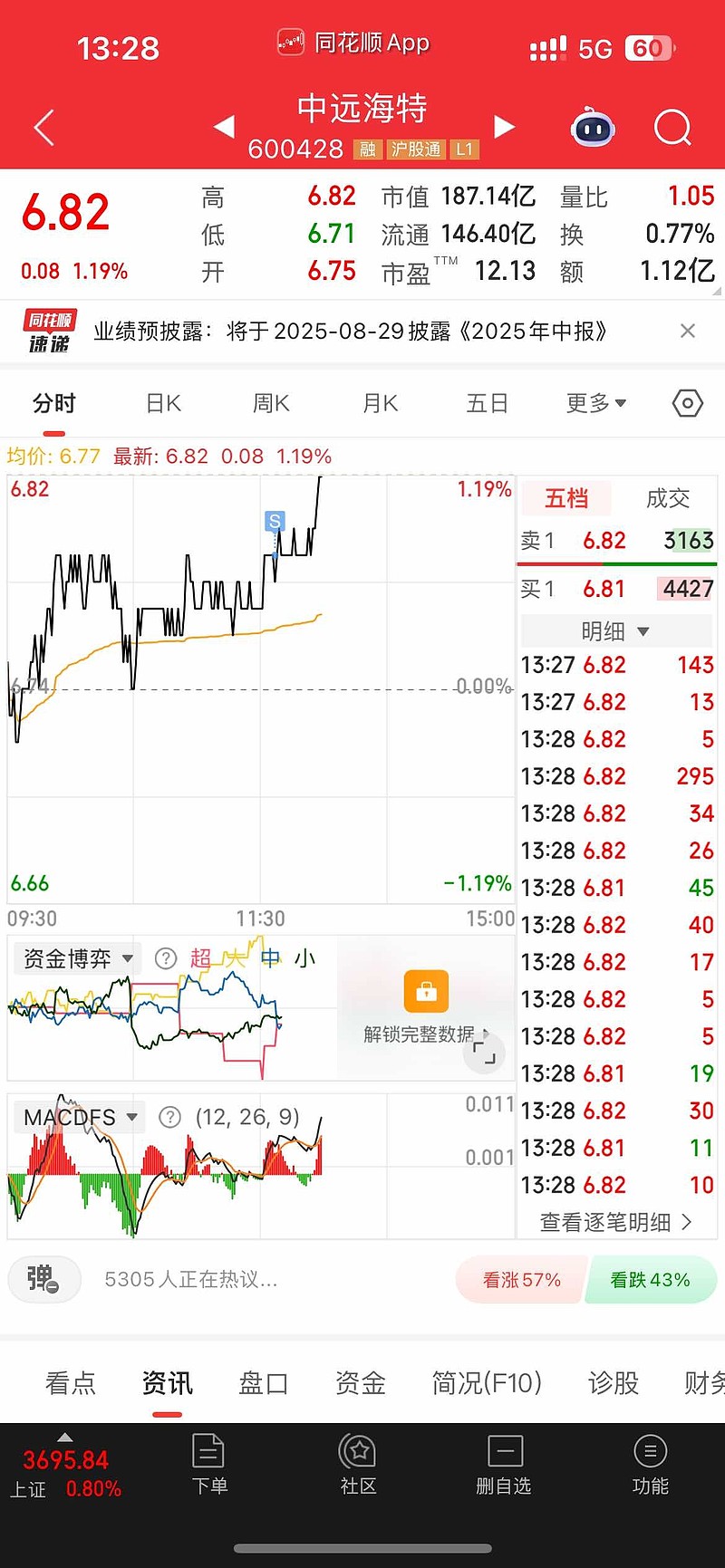
Task: Switch to the 成交 tab
Action: point(668,498)
